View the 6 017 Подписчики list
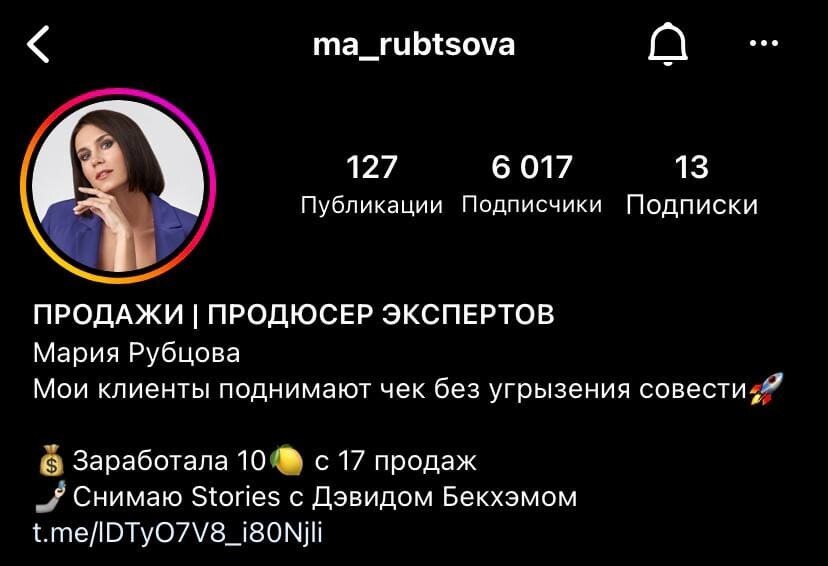Screen dimensions: 828x566 (x=531, y=184)
